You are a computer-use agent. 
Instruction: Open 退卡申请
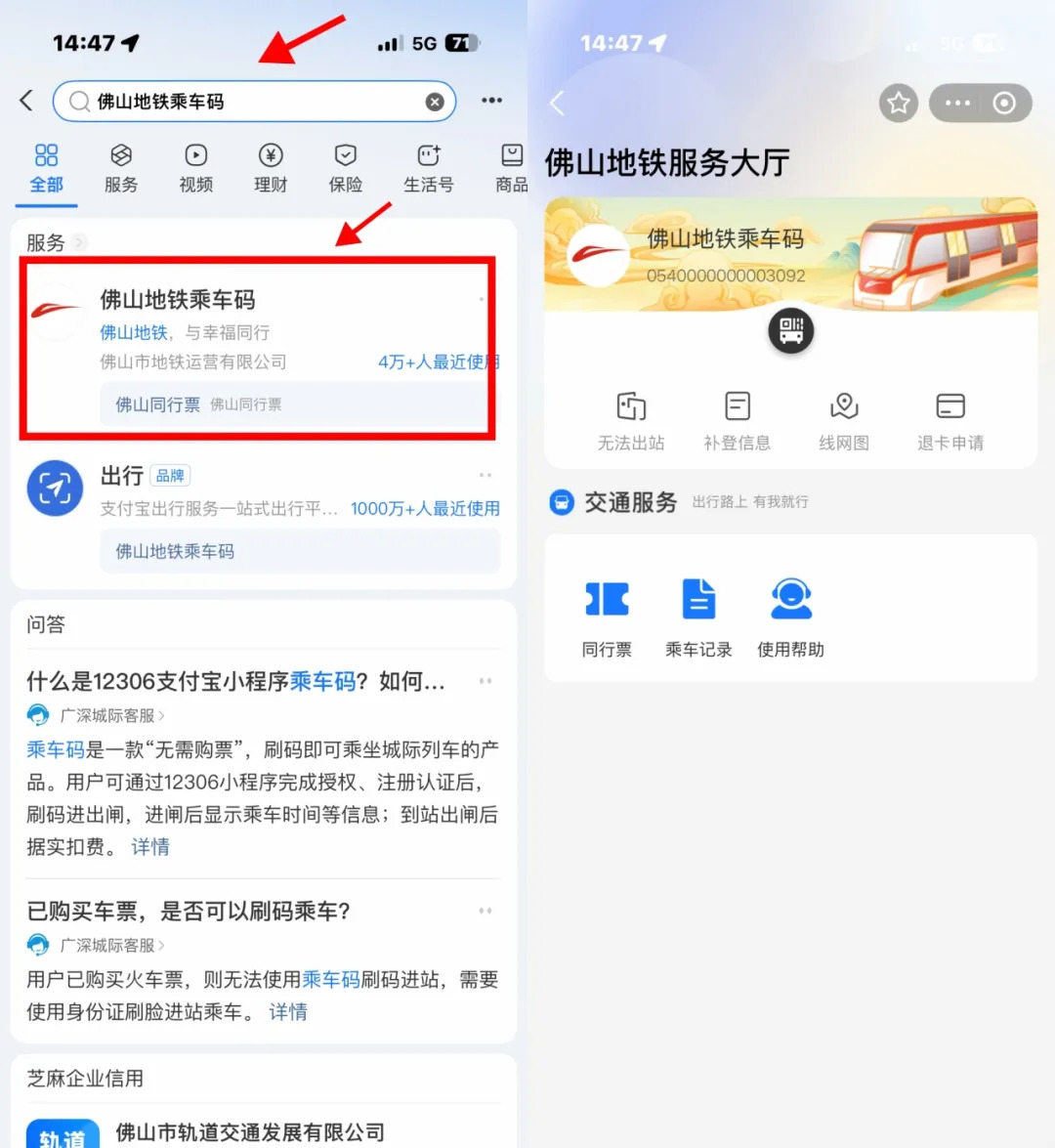click(x=949, y=421)
